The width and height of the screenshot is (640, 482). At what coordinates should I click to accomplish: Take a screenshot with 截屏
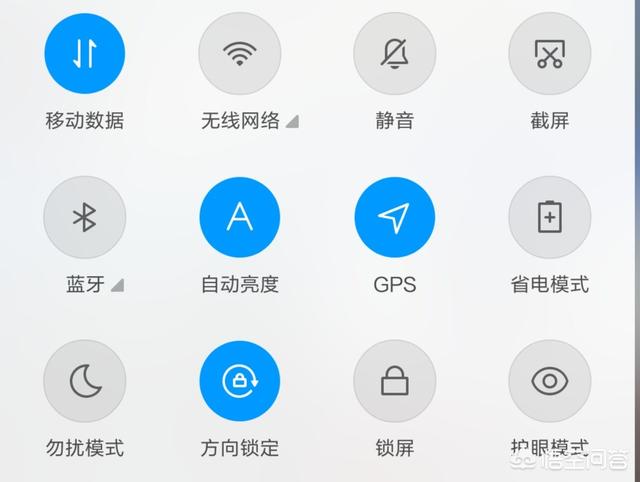pyautogui.click(x=549, y=54)
